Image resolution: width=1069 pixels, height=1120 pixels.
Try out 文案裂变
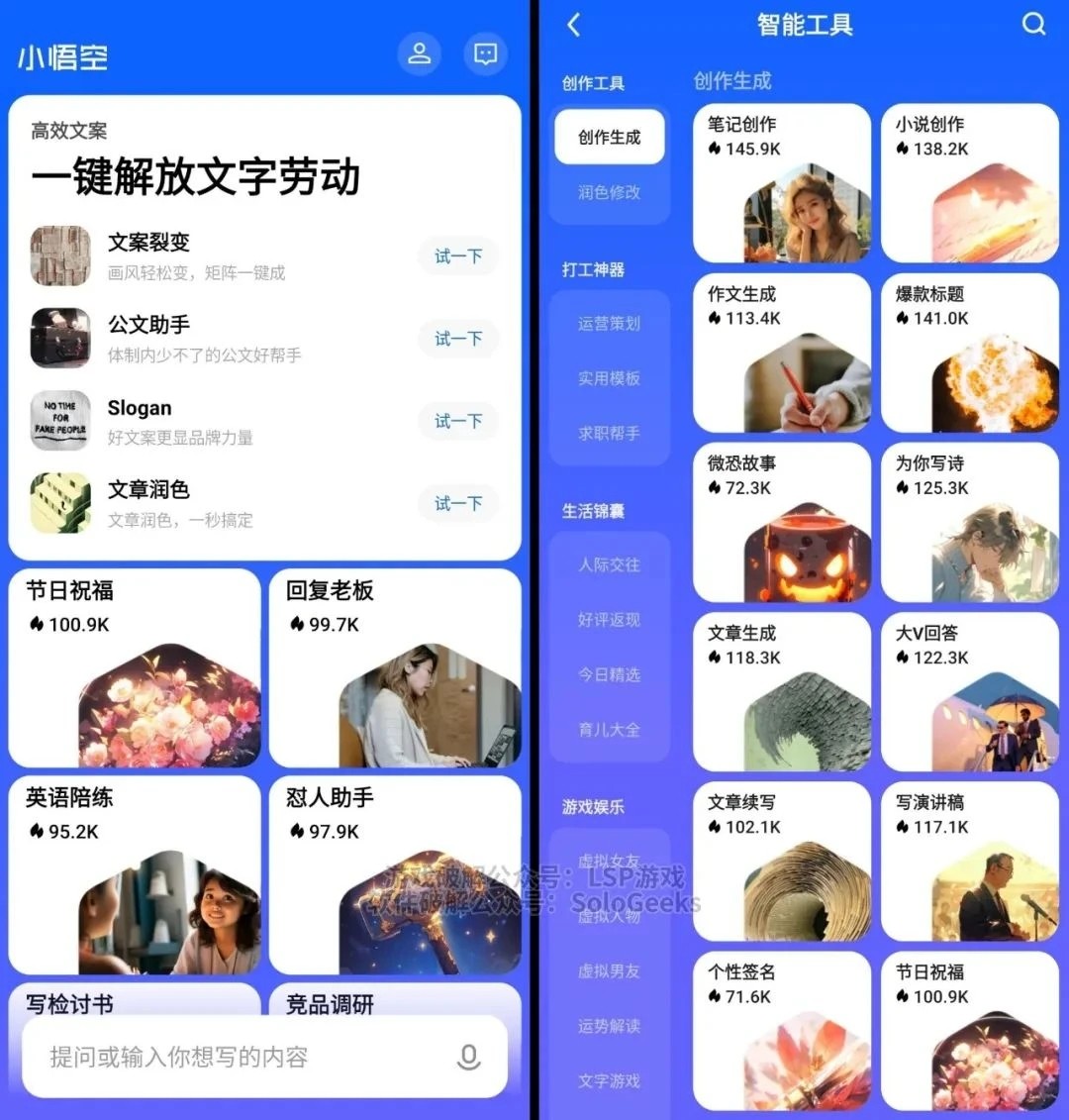point(457,256)
